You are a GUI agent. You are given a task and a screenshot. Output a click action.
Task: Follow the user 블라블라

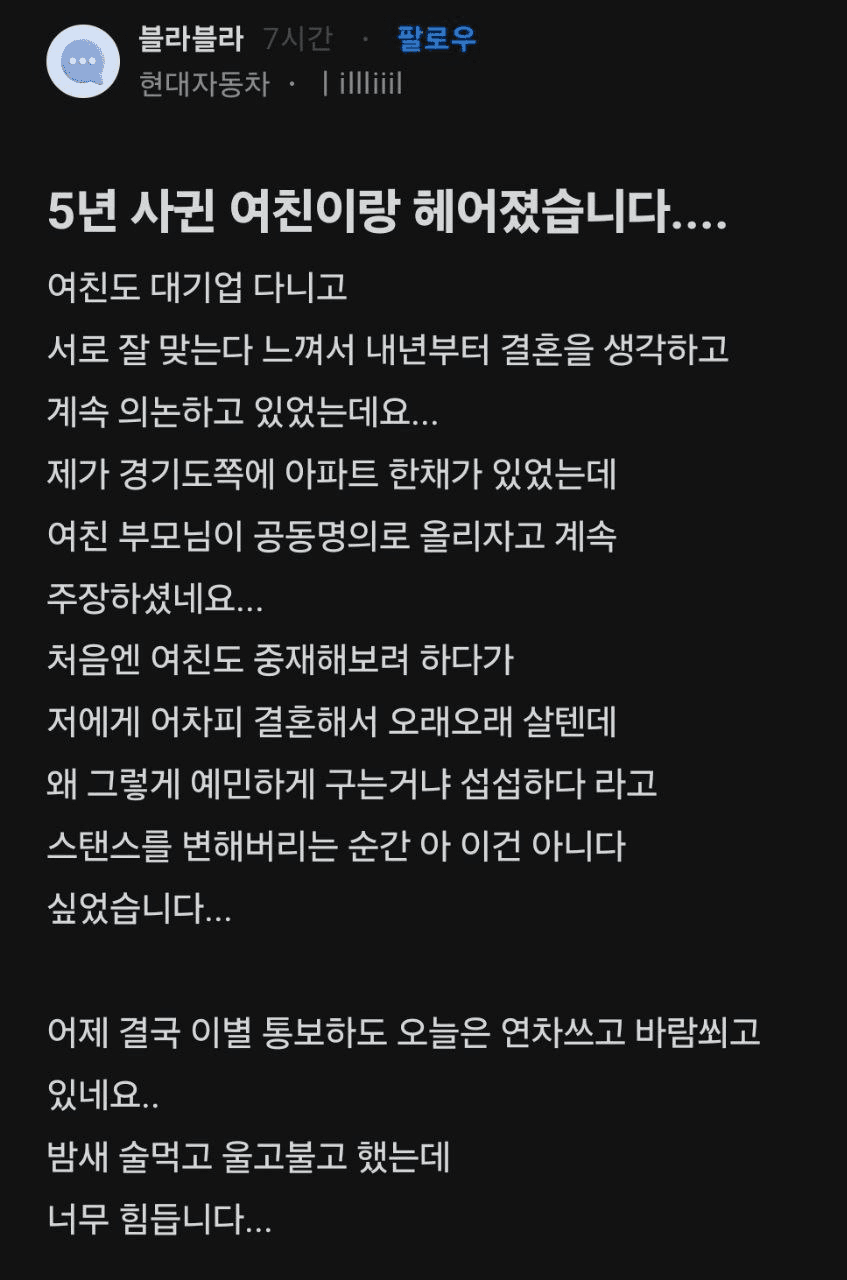click(437, 39)
